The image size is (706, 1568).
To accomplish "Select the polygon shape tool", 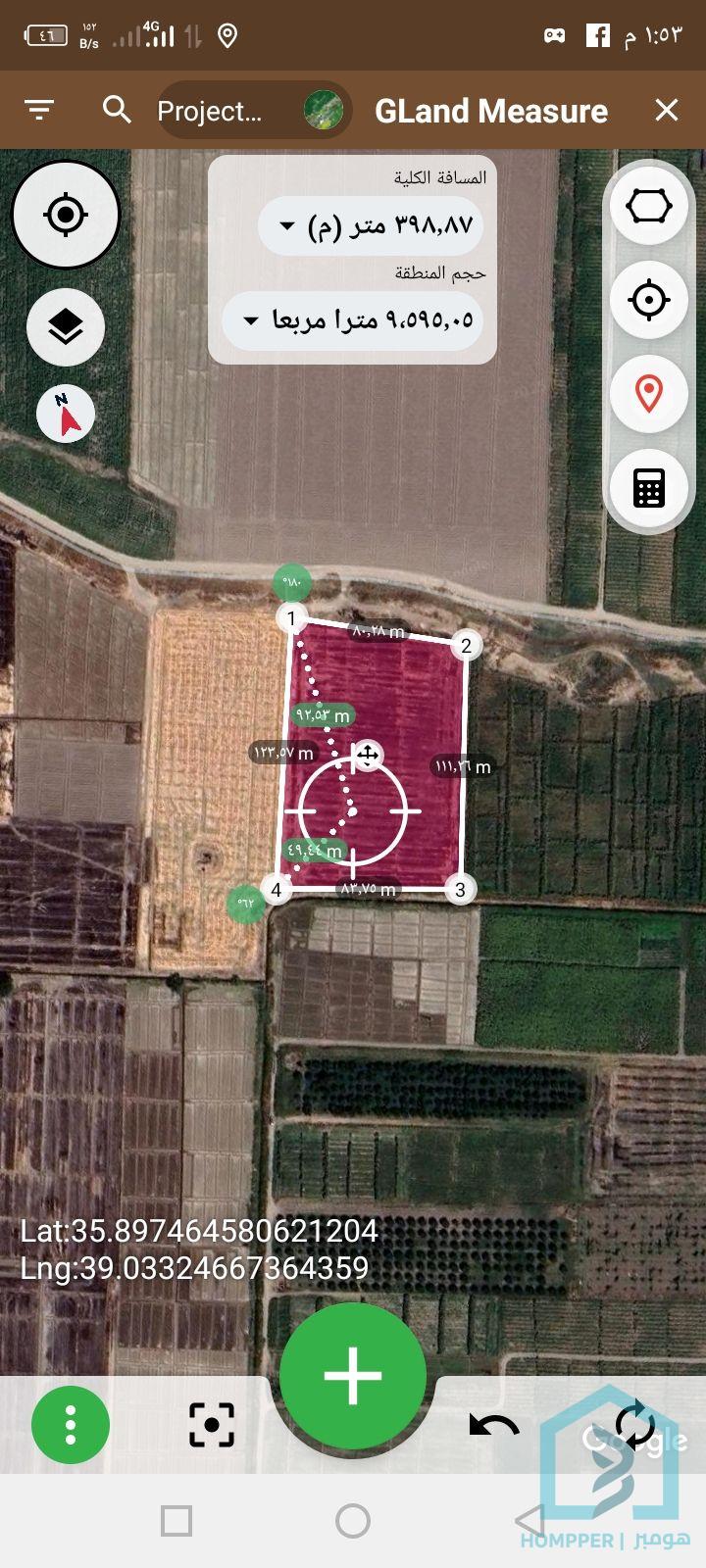I will coord(648,207).
